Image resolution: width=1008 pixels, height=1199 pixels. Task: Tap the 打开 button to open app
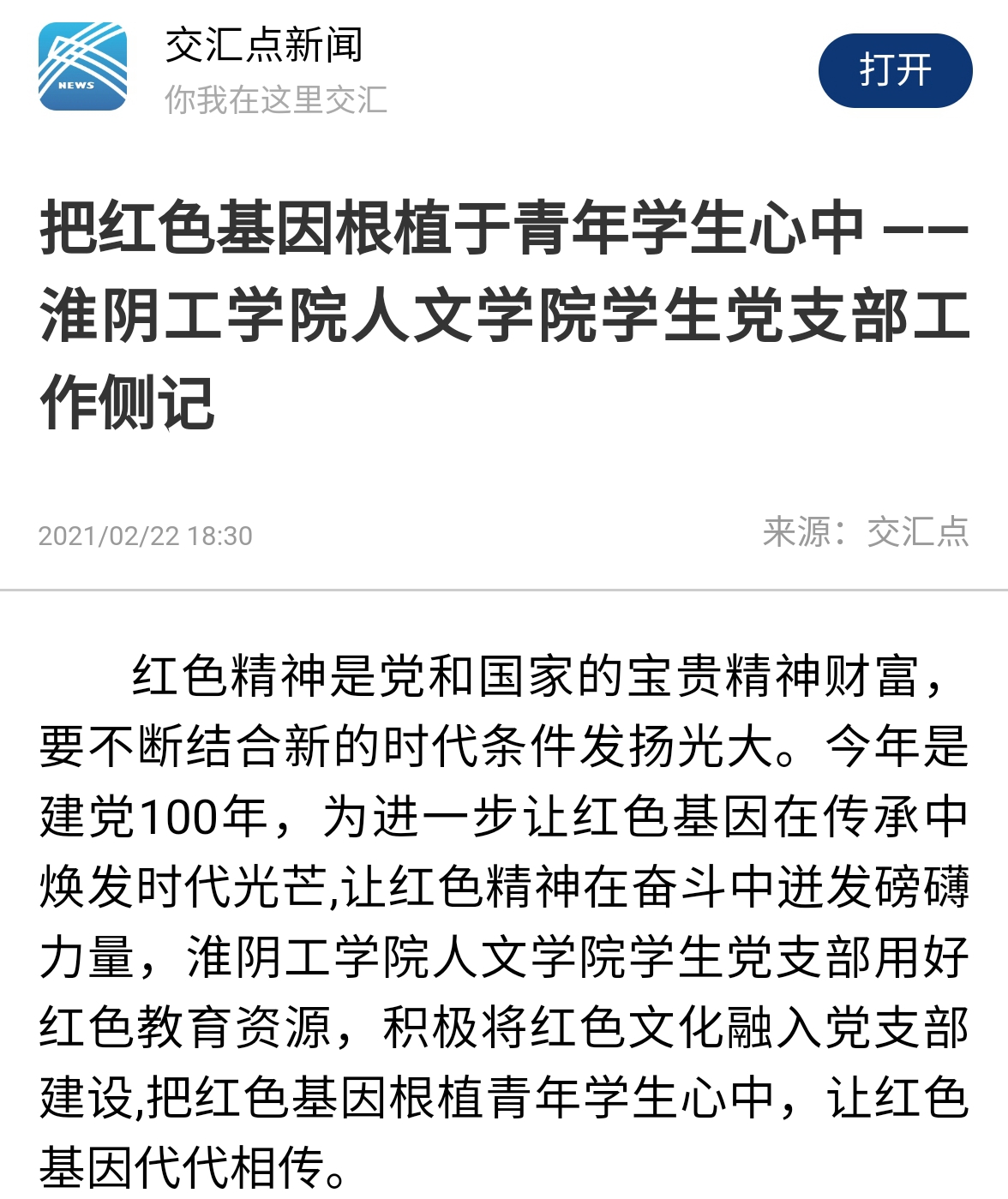click(x=895, y=70)
